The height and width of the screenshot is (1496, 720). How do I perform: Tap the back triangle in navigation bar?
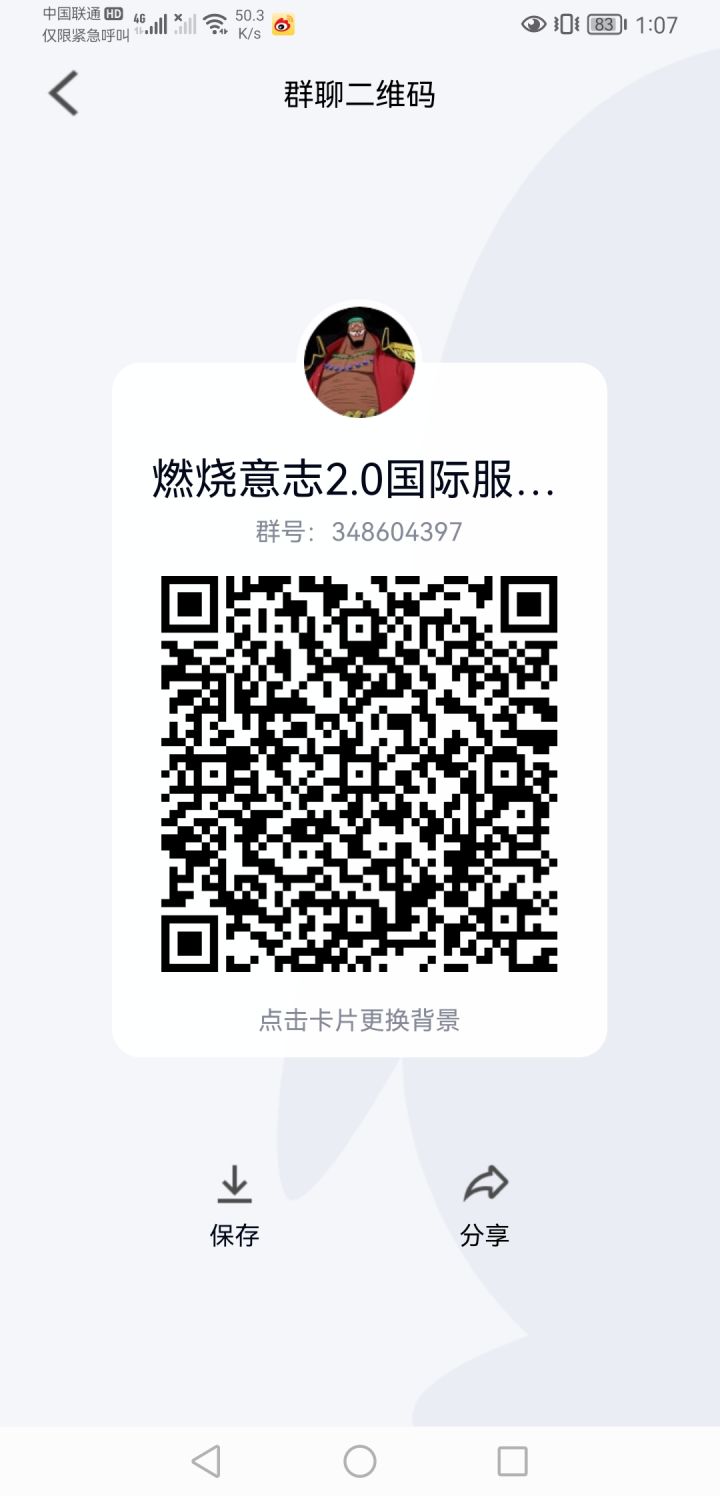tap(206, 1461)
